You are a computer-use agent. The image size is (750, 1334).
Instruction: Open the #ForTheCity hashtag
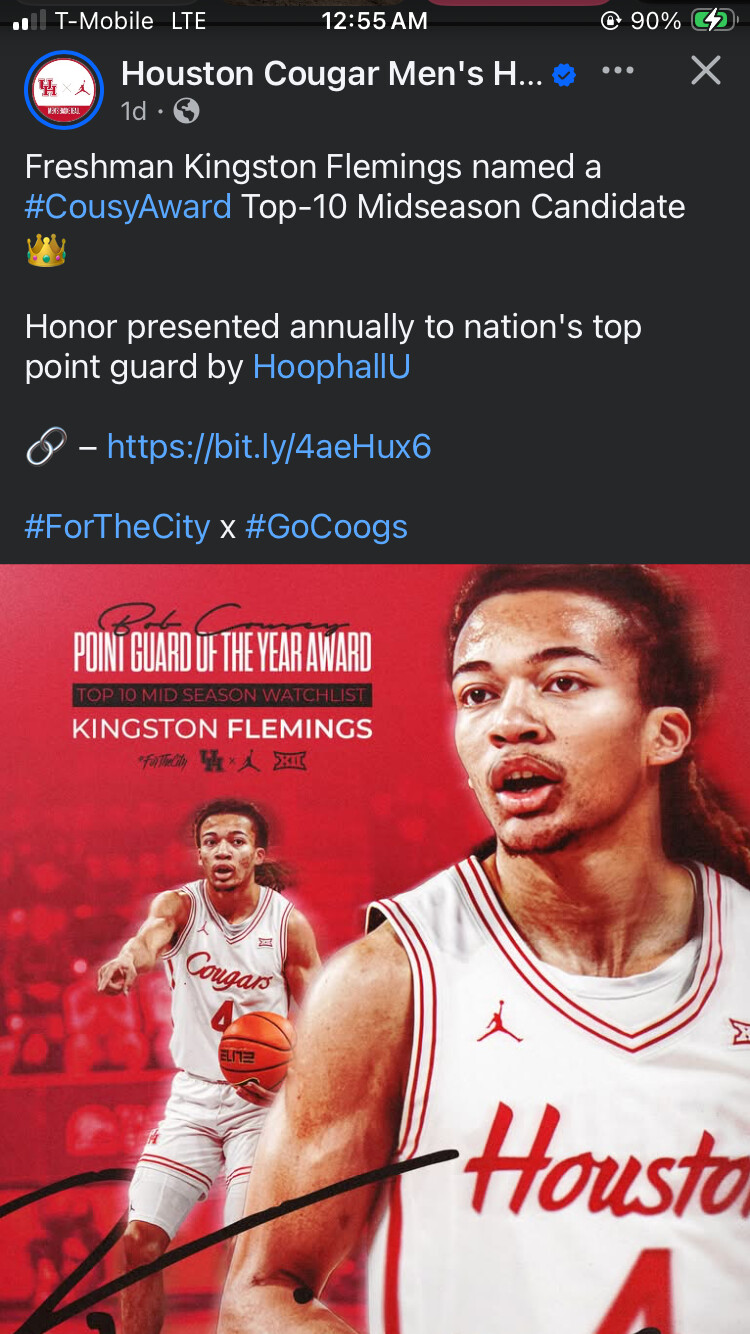[x=117, y=526]
